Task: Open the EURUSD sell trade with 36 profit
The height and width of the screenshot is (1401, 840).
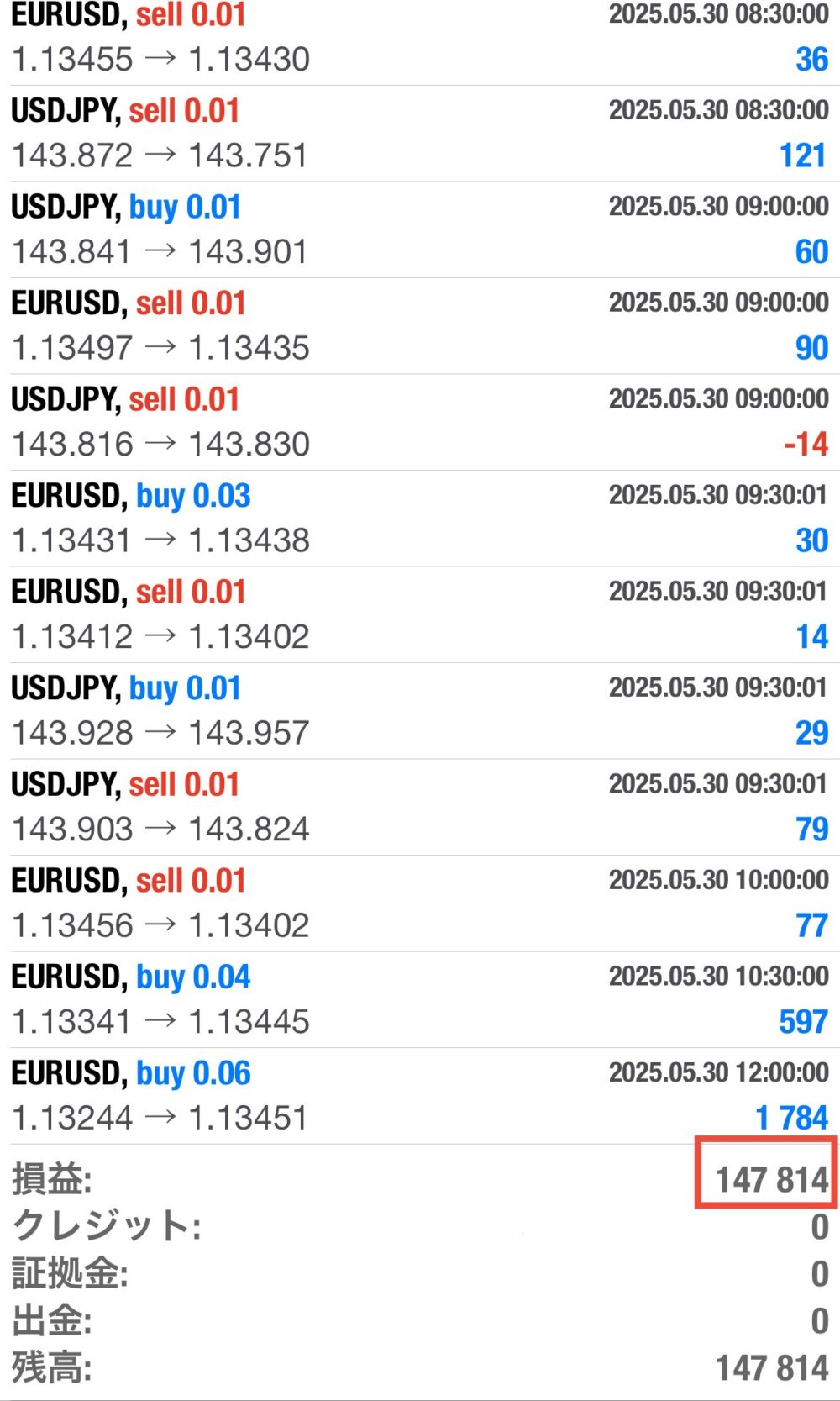Action: coord(420,40)
